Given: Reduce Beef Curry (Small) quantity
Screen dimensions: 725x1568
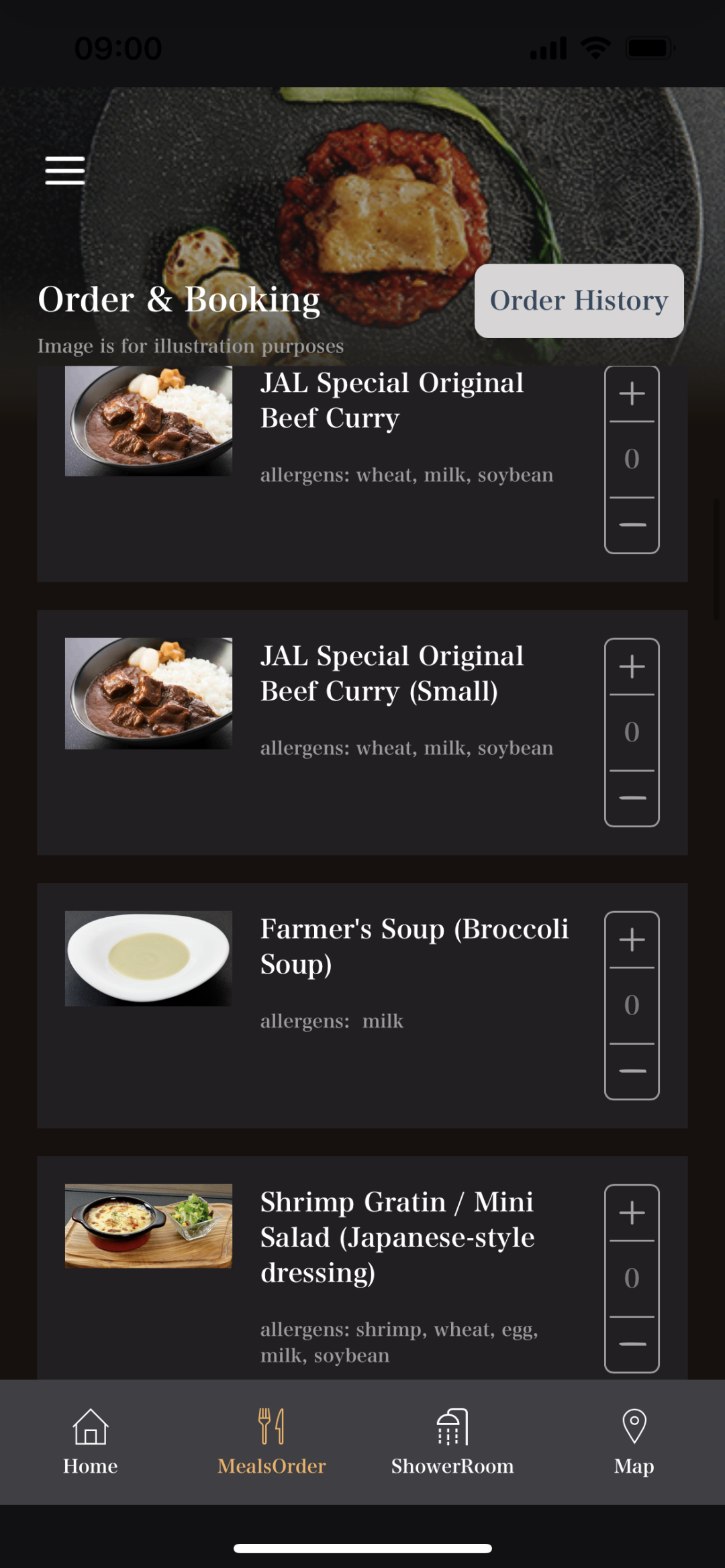Looking at the screenshot, I should click(x=632, y=798).
